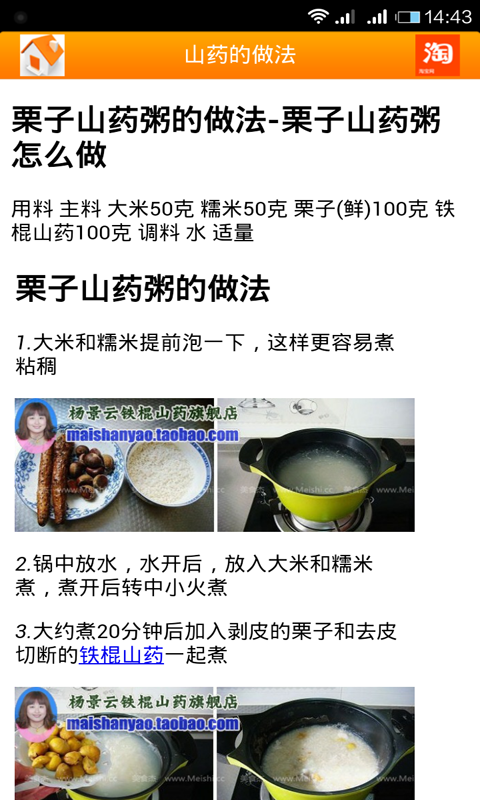Open the 铁棍山药 link
Image resolution: width=480 pixels, height=800 pixels.
pyautogui.click(x=121, y=655)
